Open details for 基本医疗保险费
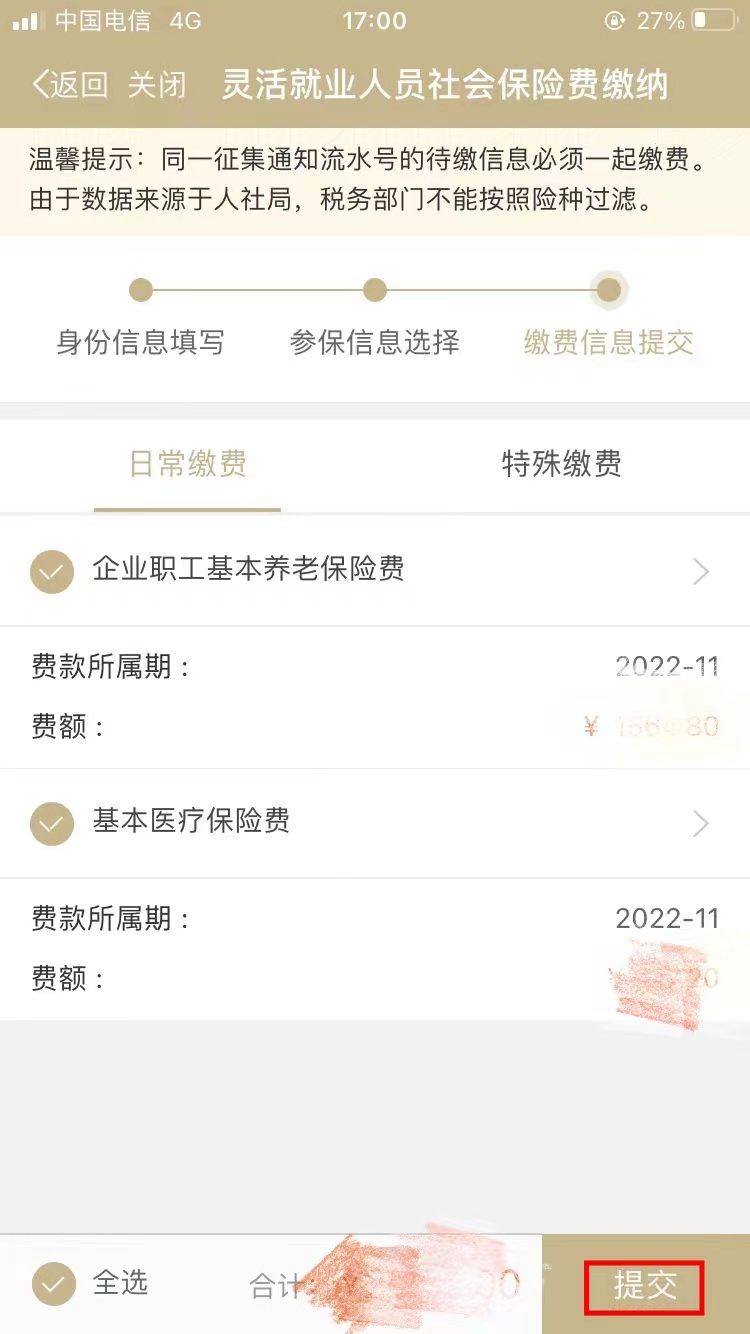 [700, 823]
